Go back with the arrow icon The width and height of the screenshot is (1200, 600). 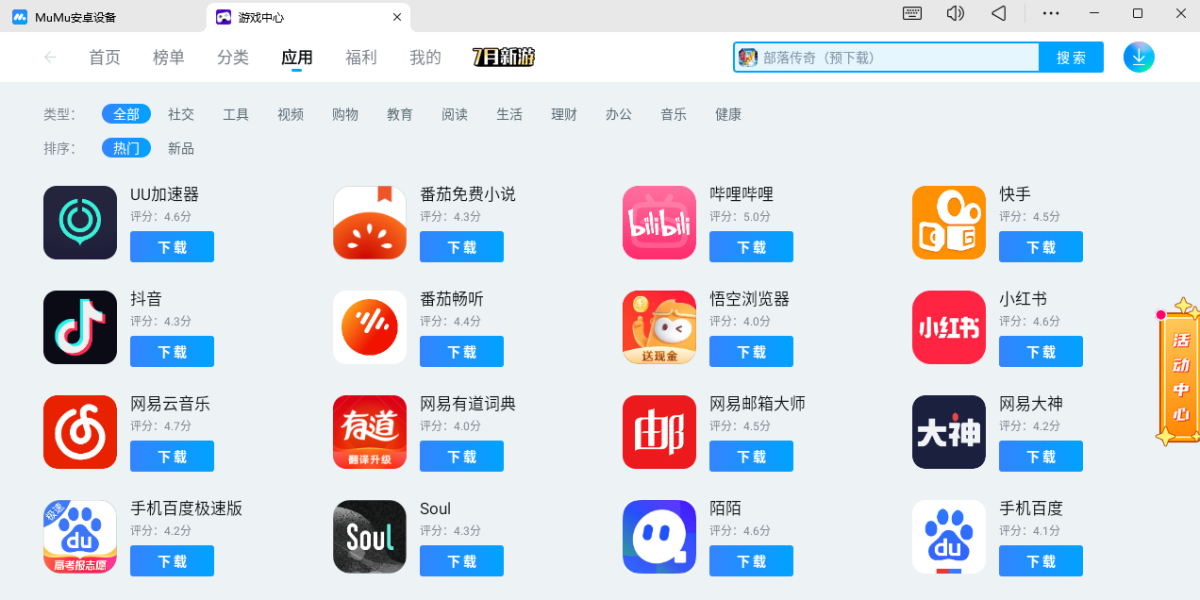(50, 58)
